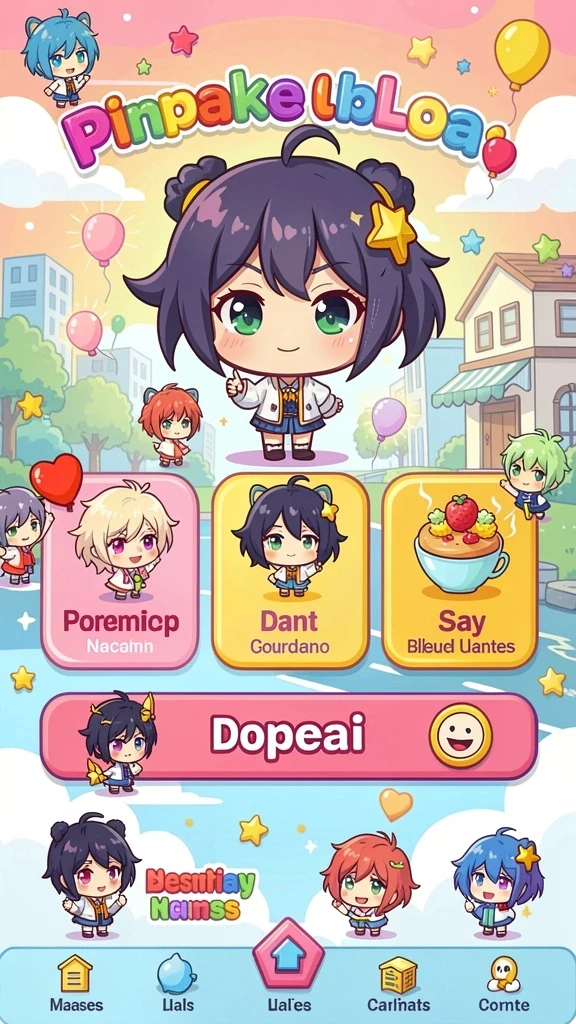Tap the pink Dopeai button
Image resolution: width=576 pixels, height=1024 pixels.
(x=289, y=736)
